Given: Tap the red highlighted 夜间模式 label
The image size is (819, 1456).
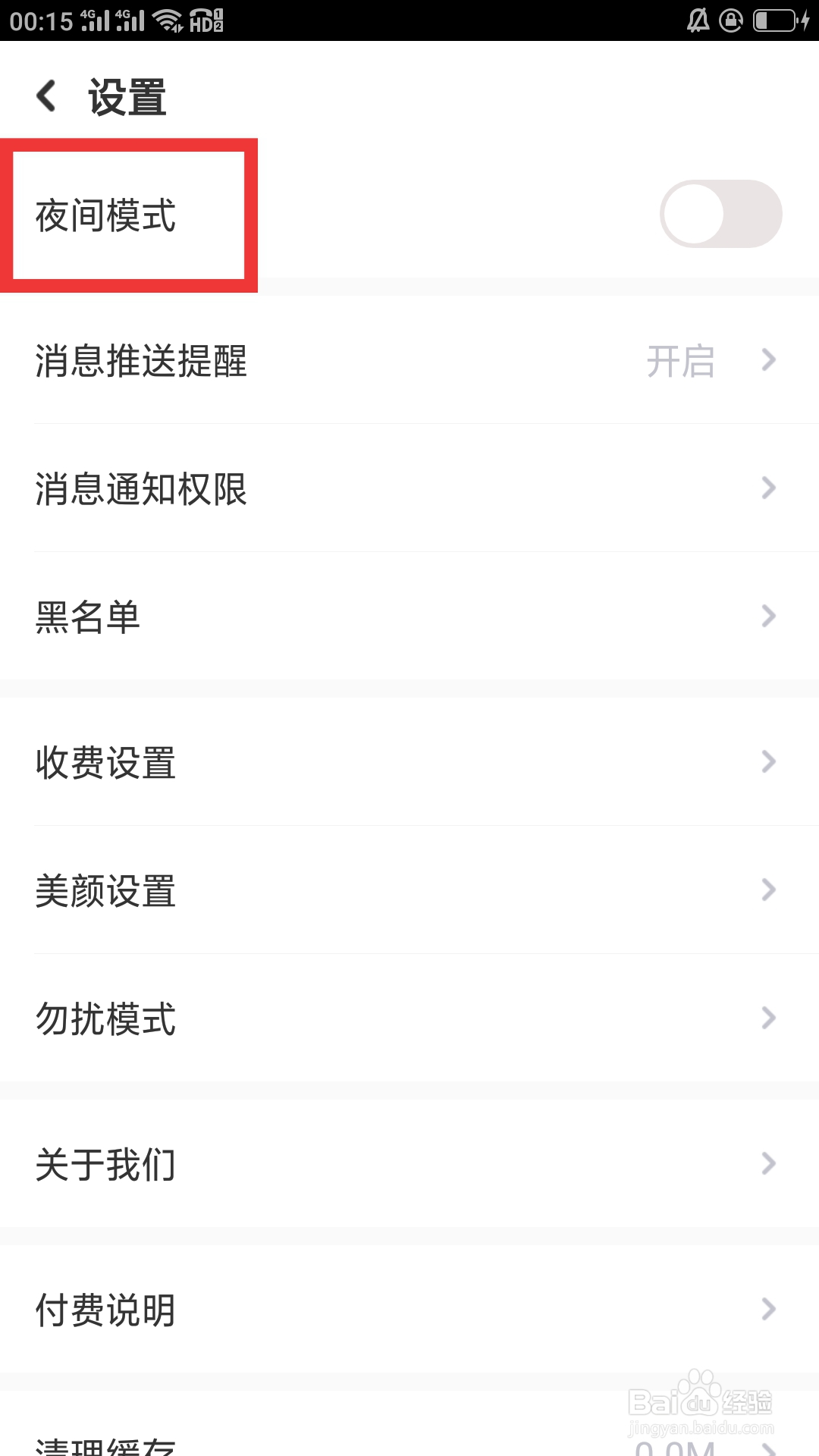Looking at the screenshot, I should 106,214.
